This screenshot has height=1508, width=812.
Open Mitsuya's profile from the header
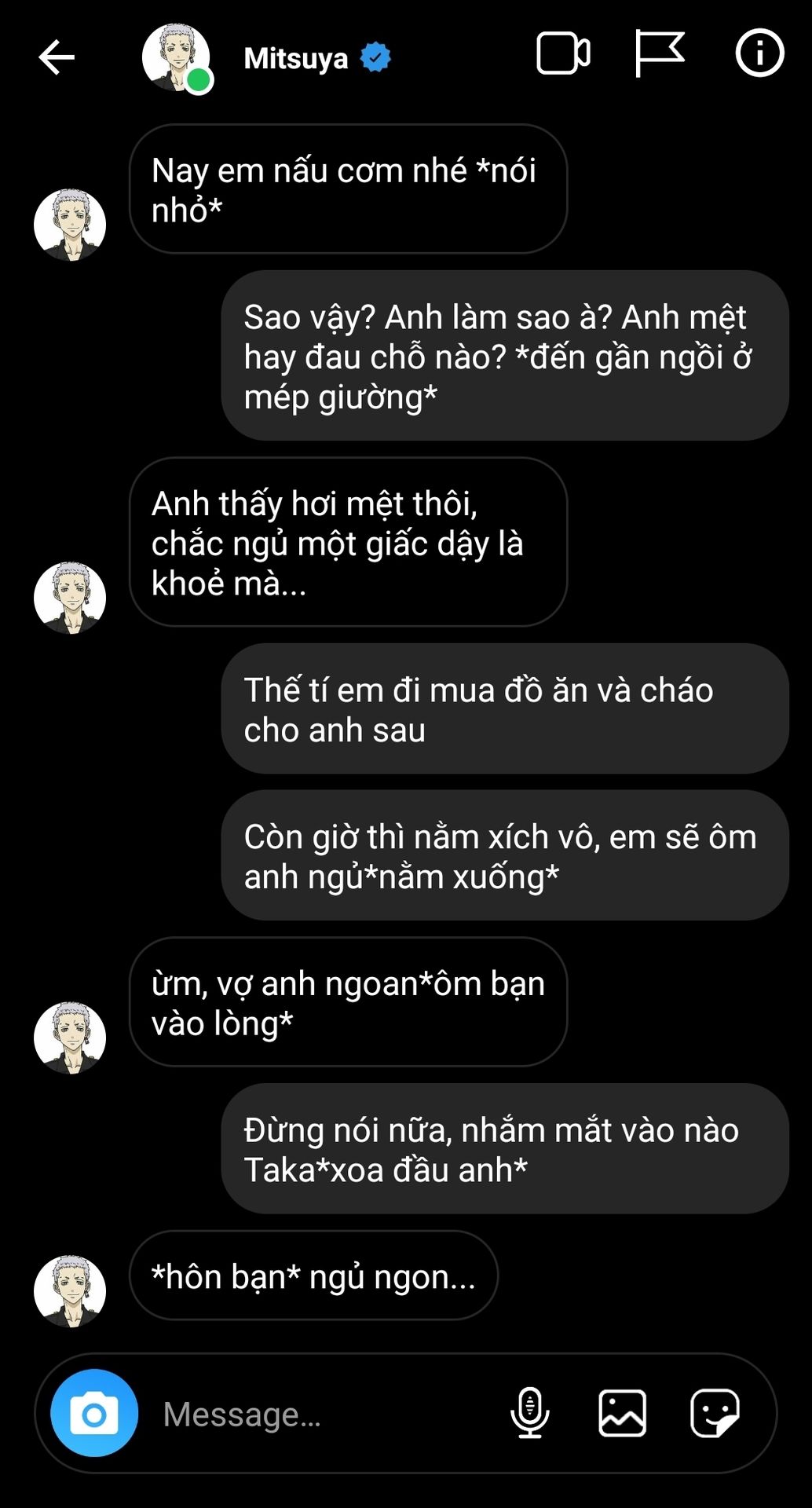295,58
